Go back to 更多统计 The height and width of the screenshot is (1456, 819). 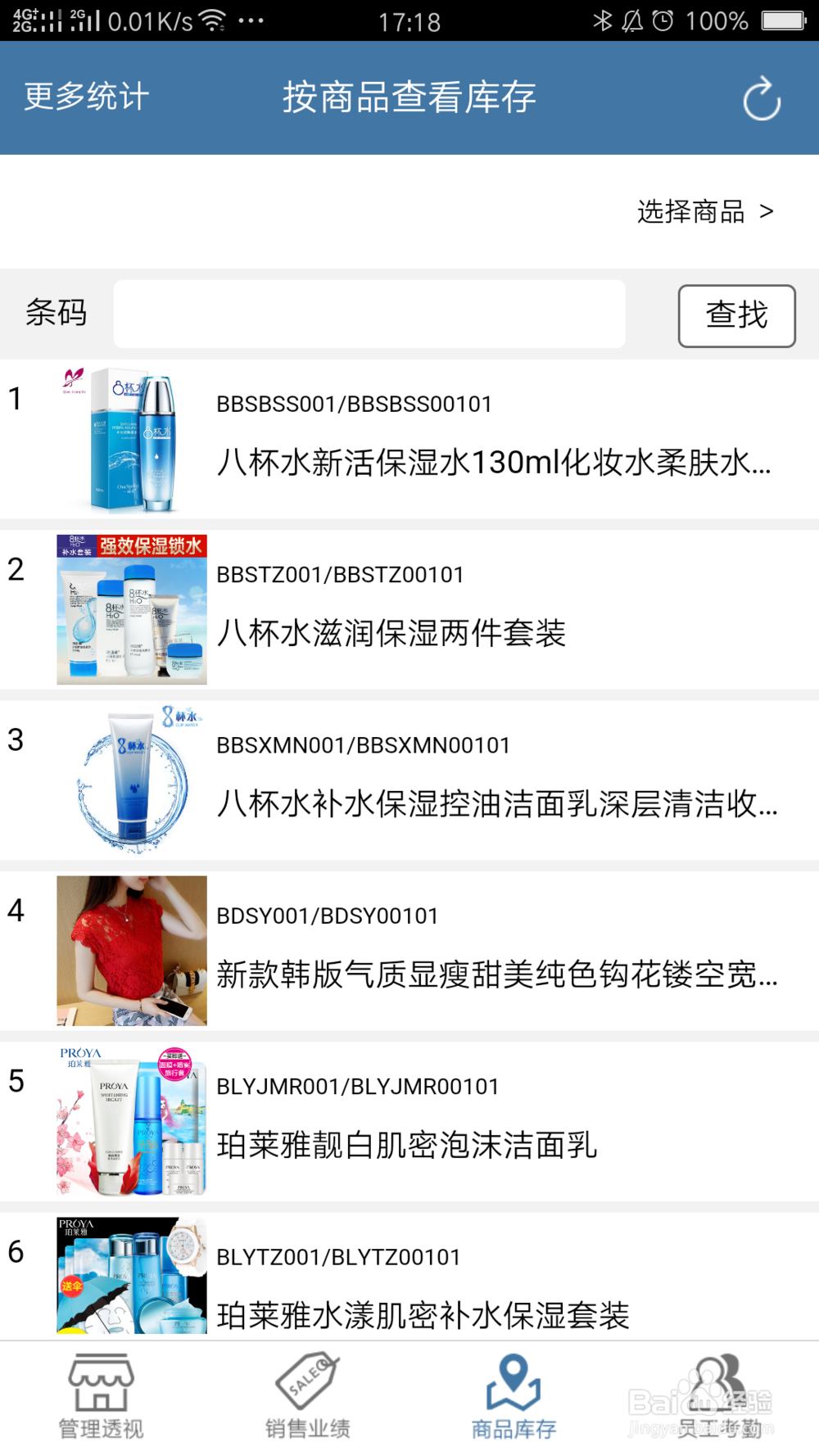[x=86, y=97]
